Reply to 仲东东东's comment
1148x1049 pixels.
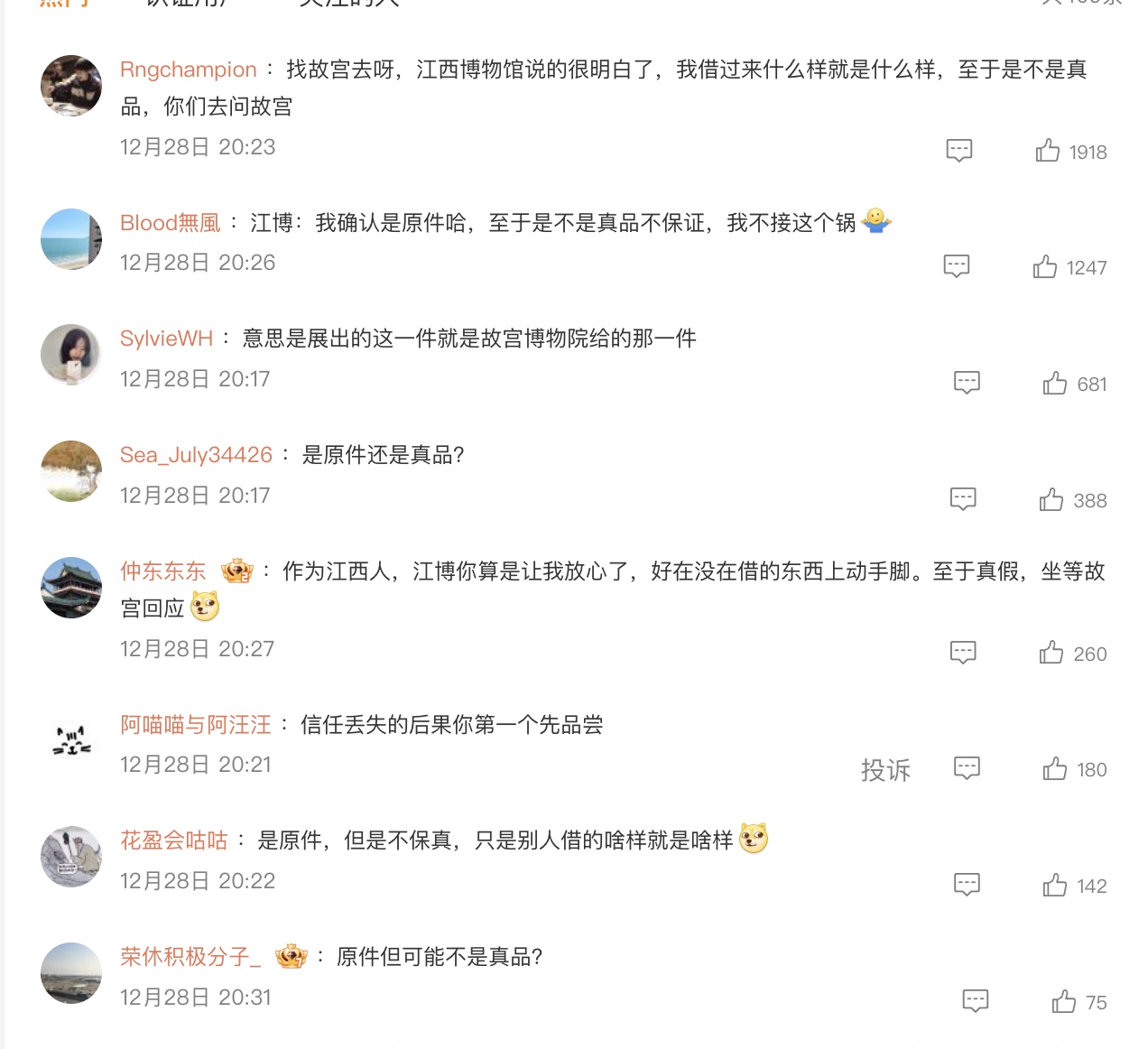click(x=963, y=653)
